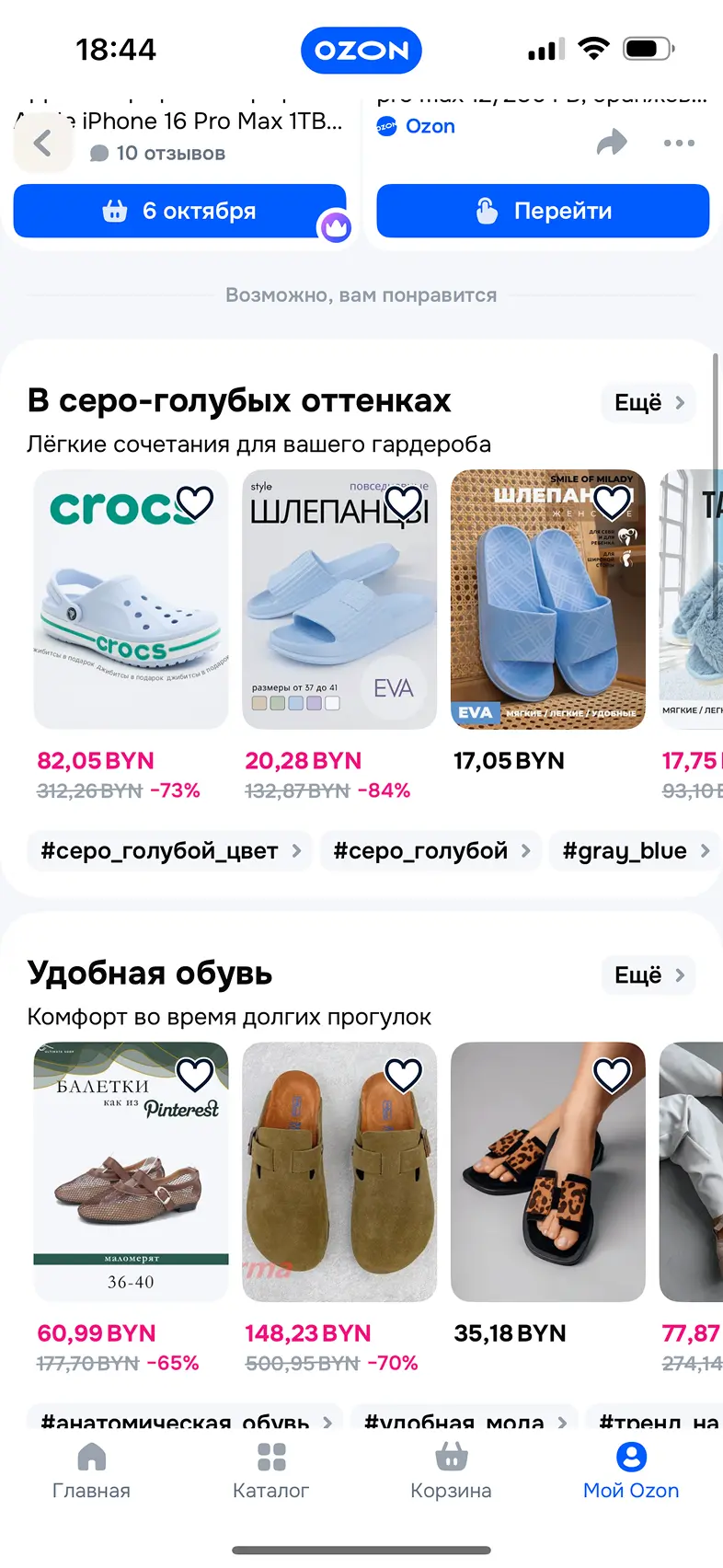This screenshot has width=723, height=1568.
Task: Share this product via arrow icon
Action: pyautogui.click(x=612, y=143)
